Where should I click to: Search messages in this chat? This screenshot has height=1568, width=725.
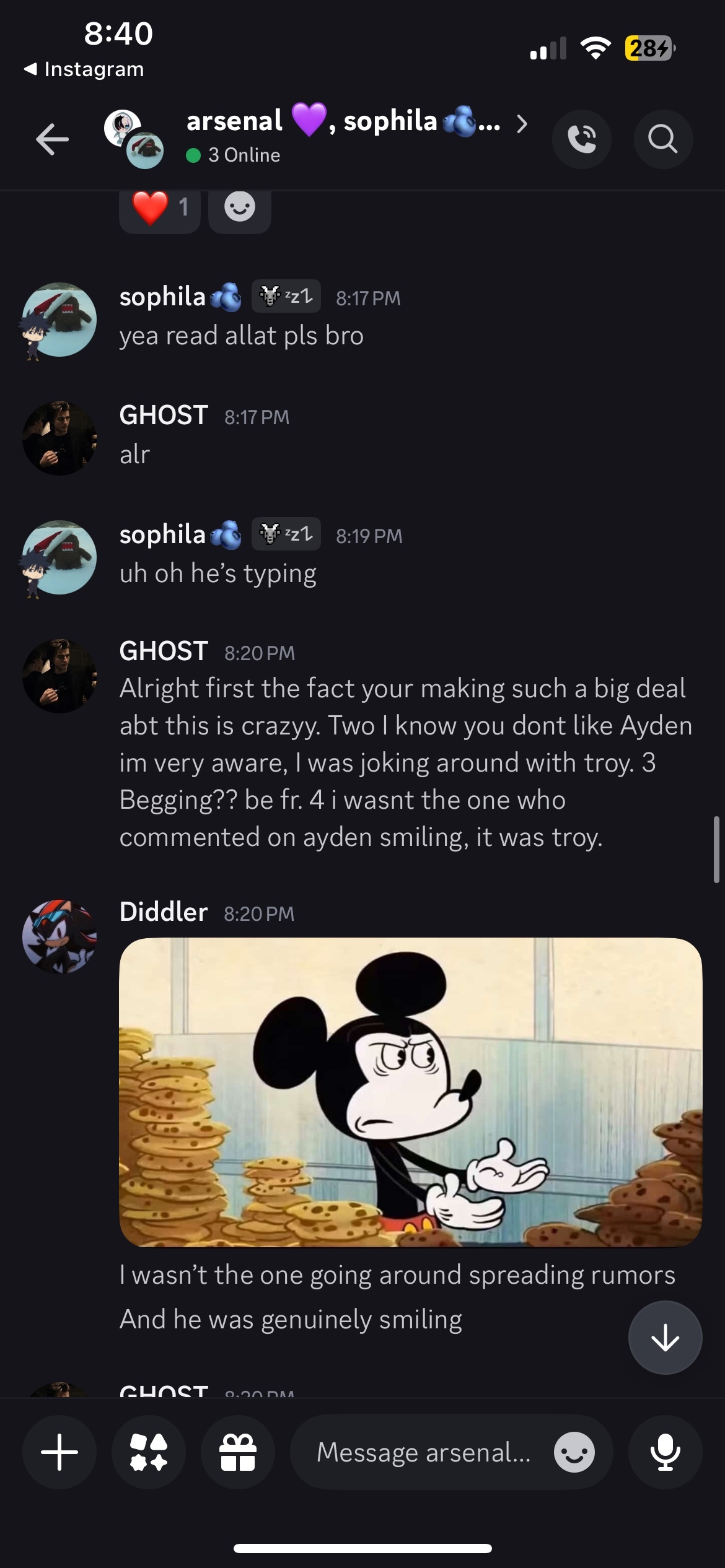(662, 139)
